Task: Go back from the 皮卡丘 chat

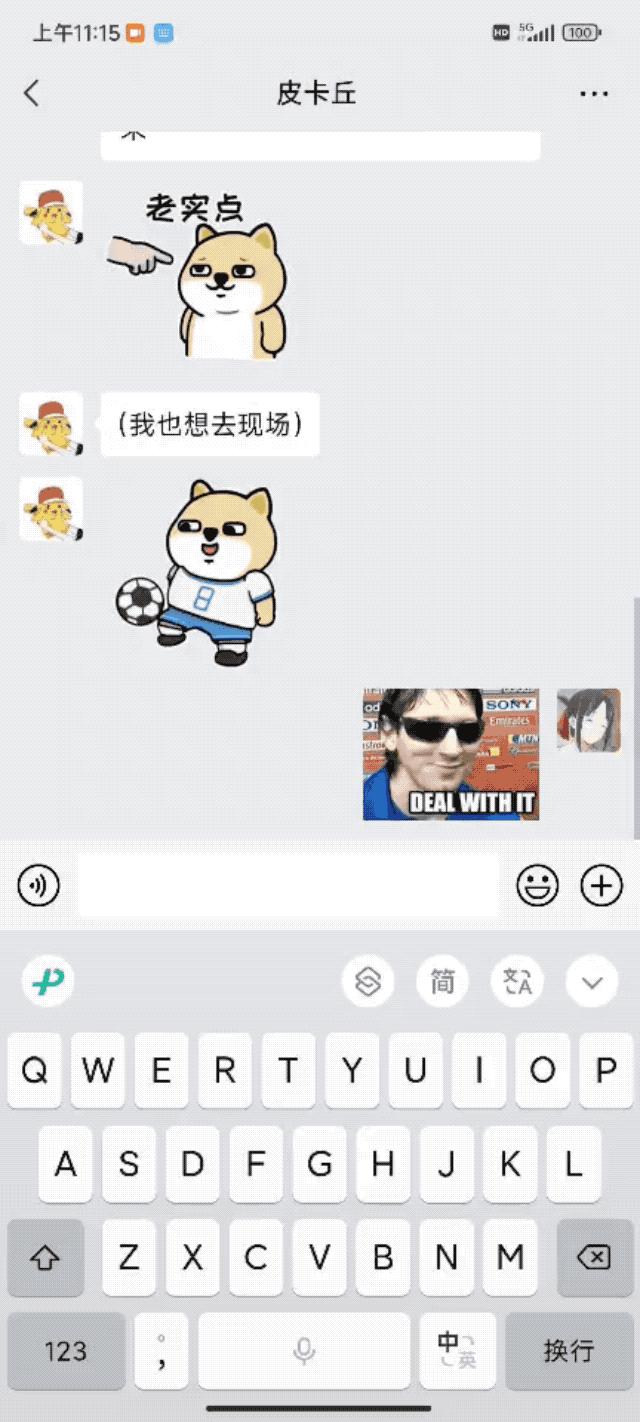Action: pyautogui.click(x=32, y=94)
